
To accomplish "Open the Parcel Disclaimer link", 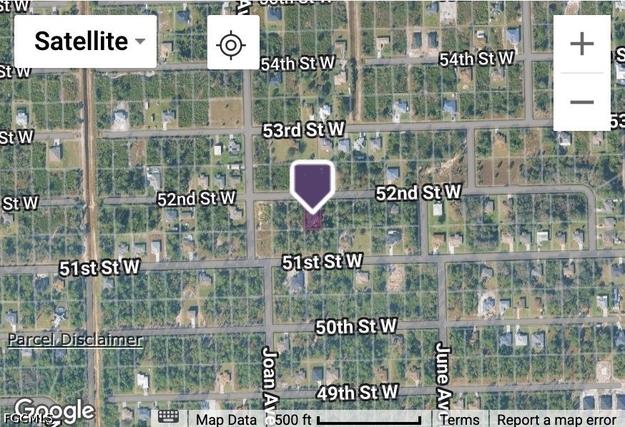I will point(75,340).
